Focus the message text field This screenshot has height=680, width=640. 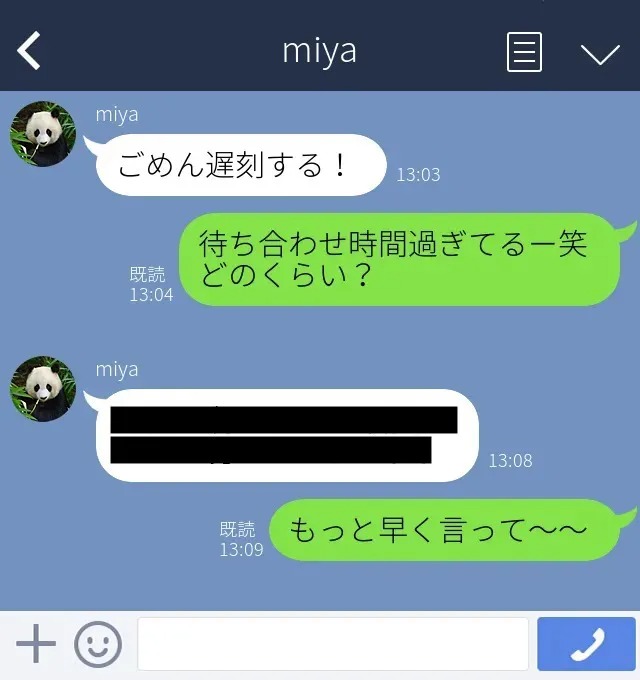pos(332,644)
